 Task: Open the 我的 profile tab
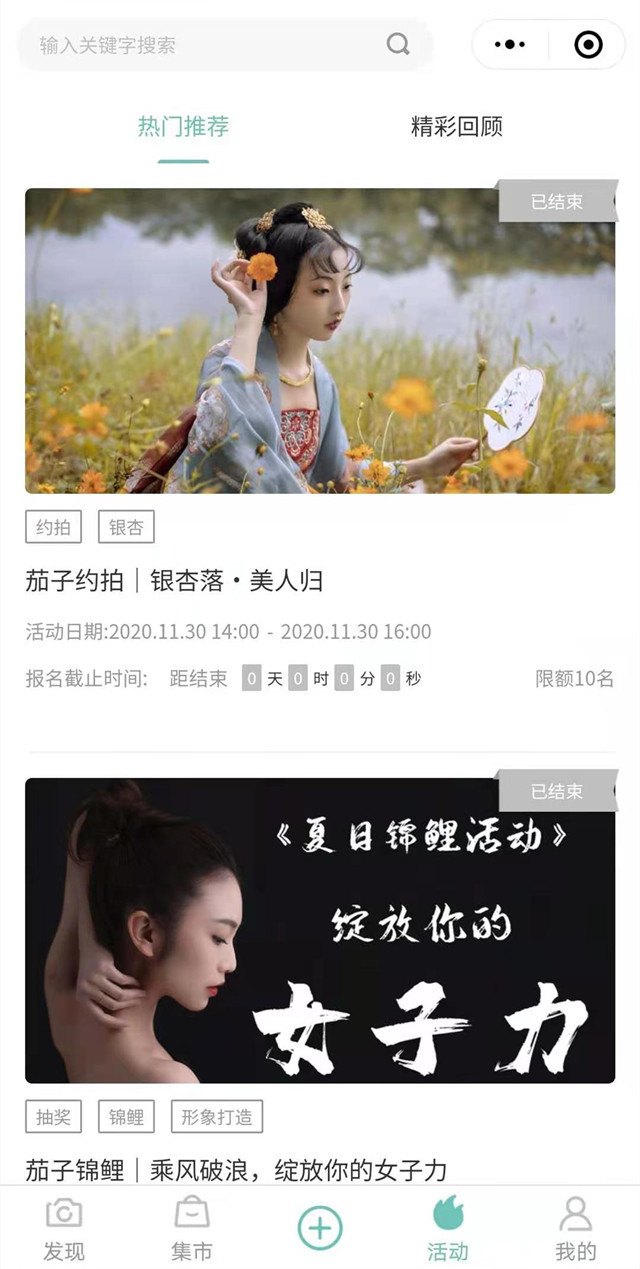576,1230
